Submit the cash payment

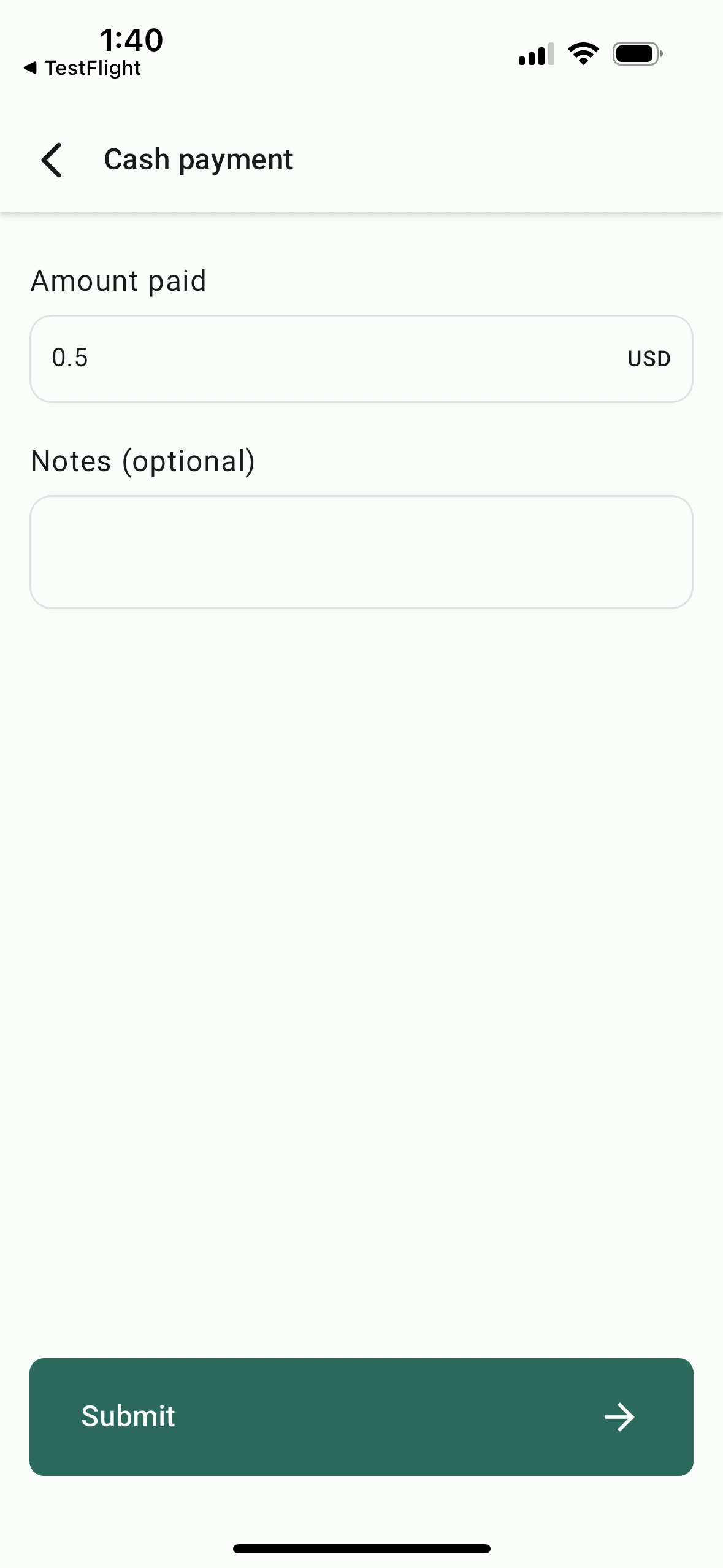[361, 1416]
